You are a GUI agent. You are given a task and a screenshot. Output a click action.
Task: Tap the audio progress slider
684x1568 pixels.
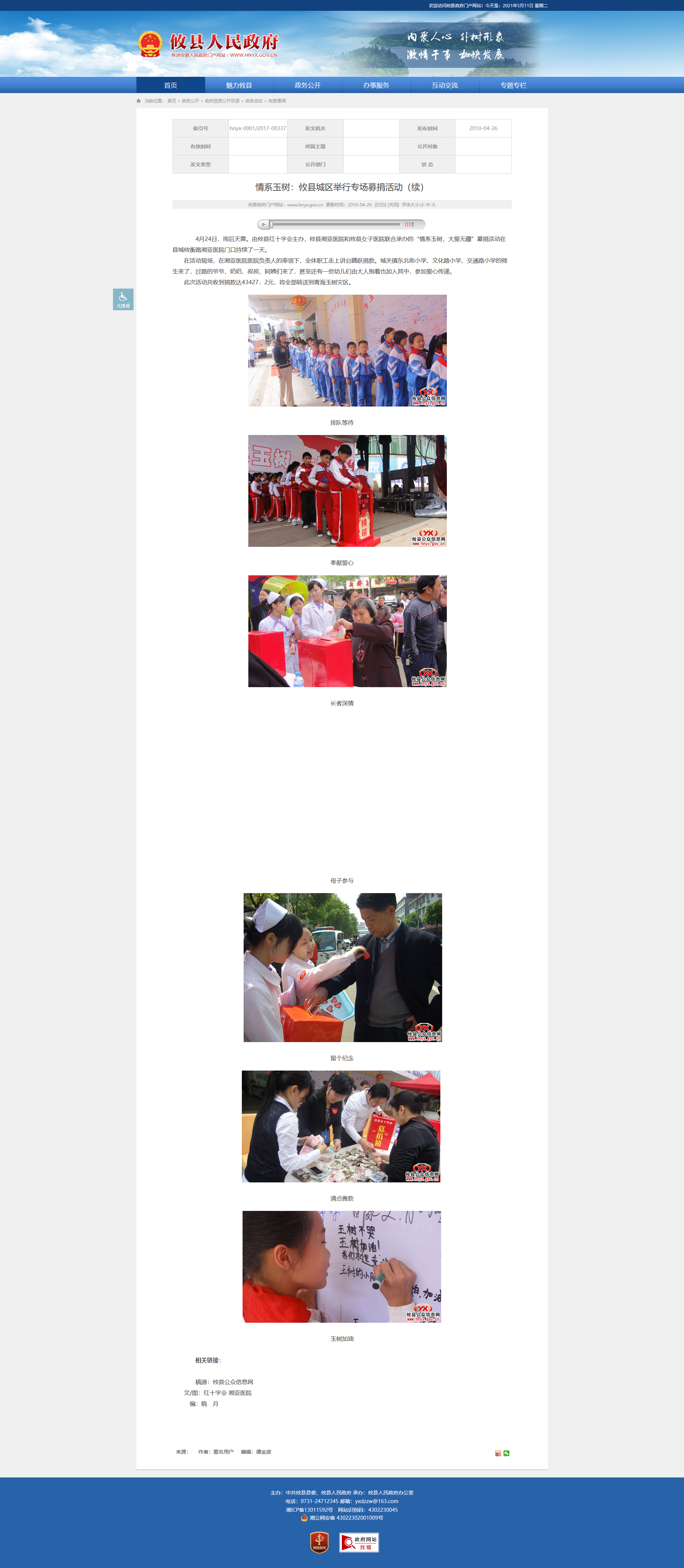[335, 225]
